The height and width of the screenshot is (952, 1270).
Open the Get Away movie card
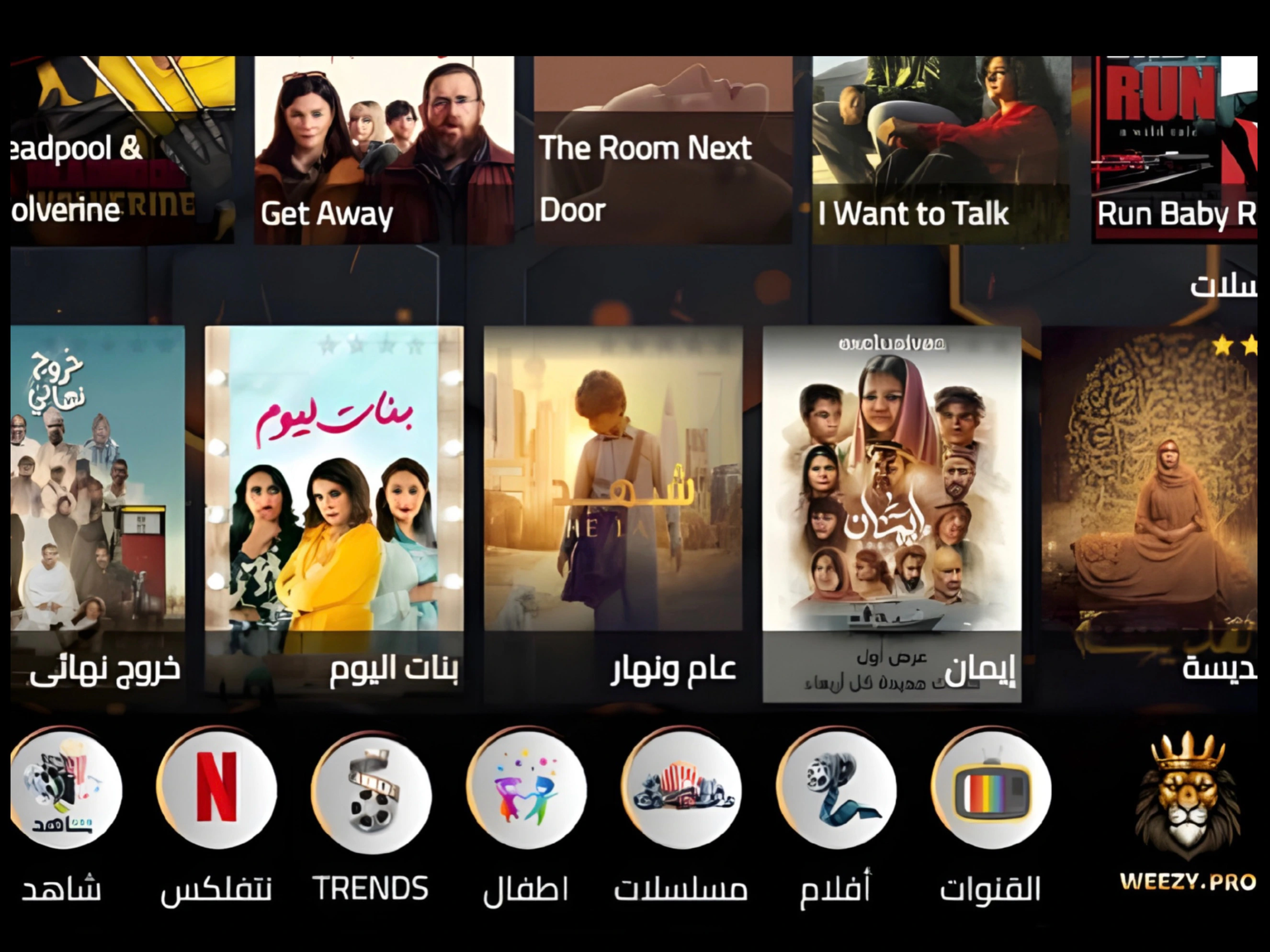click(384, 149)
